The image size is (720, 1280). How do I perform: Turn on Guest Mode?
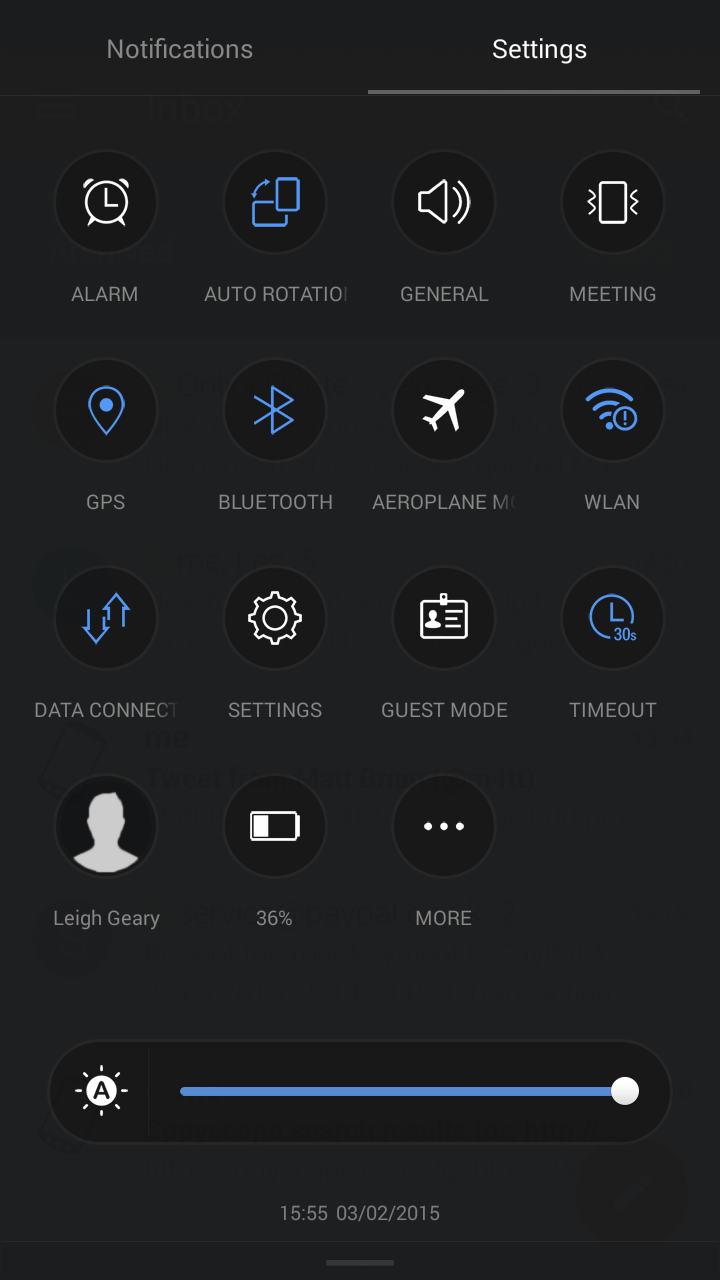[444, 618]
